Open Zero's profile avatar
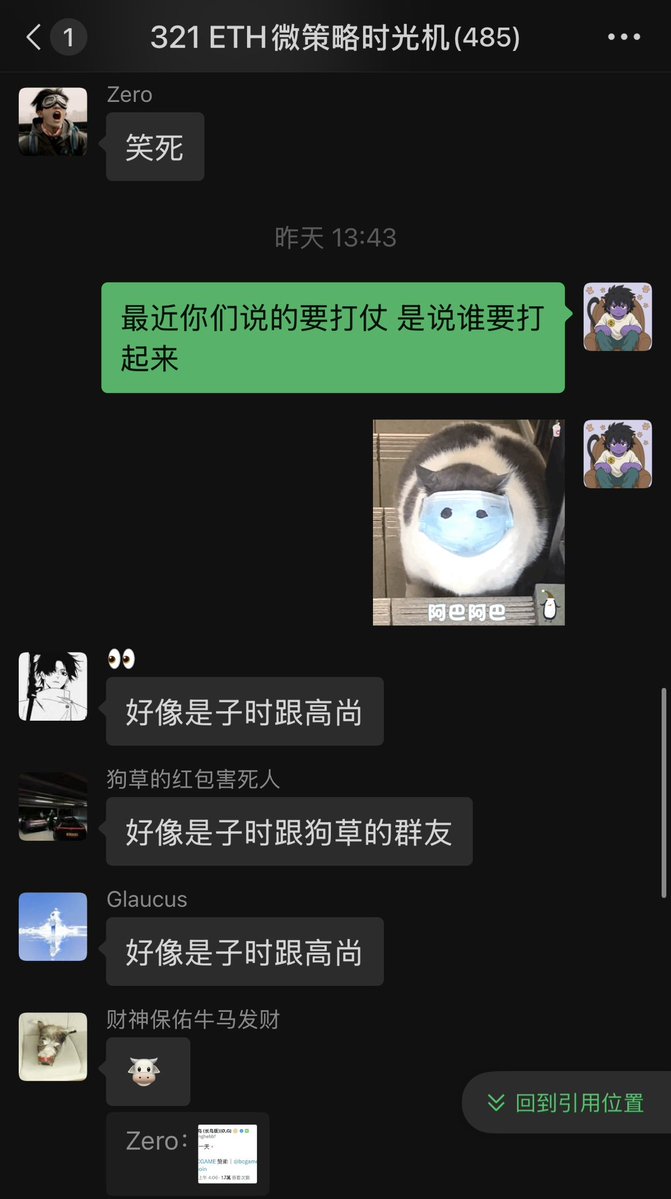The image size is (671, 1199). tap(53, 121)
